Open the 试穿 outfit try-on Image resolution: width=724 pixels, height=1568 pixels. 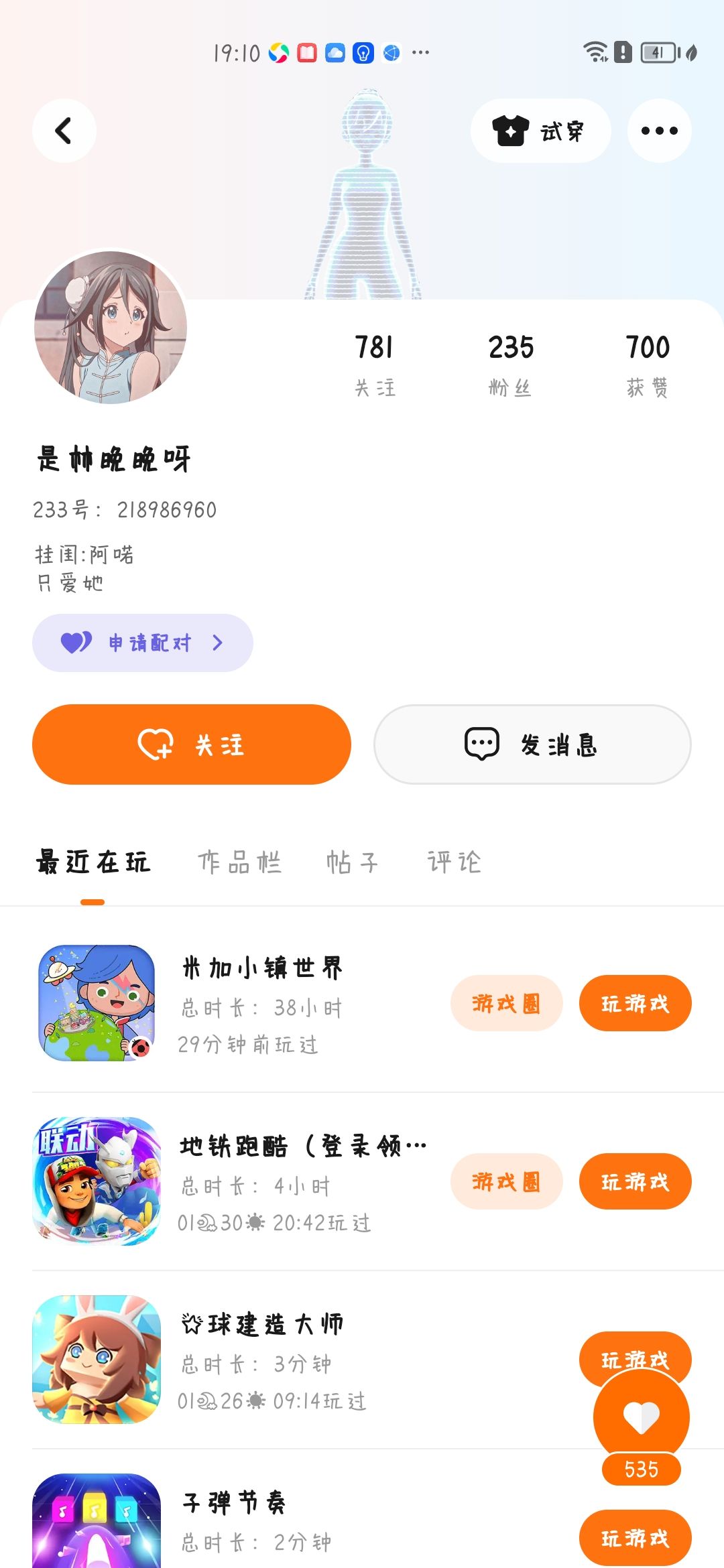540,131
